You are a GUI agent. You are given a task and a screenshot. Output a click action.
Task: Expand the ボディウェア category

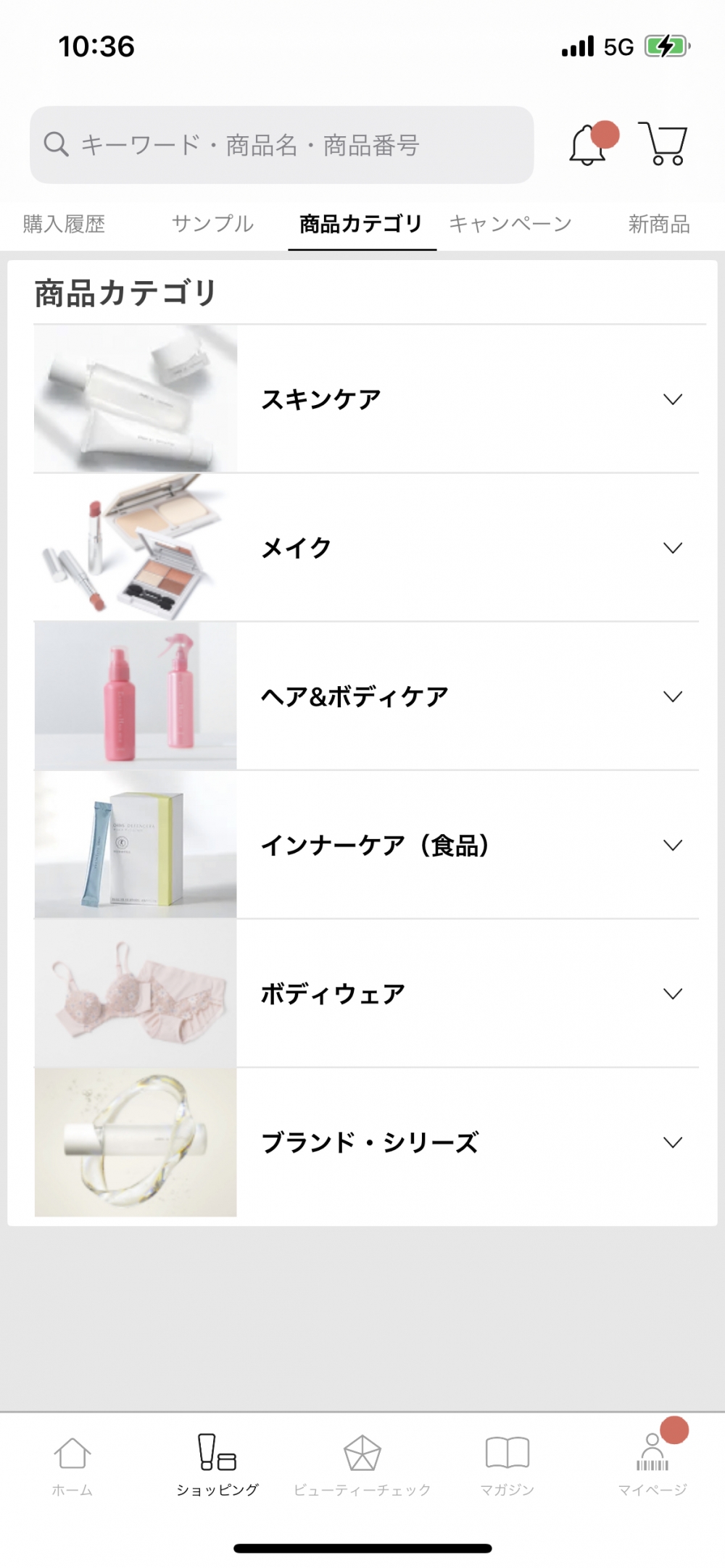[468, 993]
